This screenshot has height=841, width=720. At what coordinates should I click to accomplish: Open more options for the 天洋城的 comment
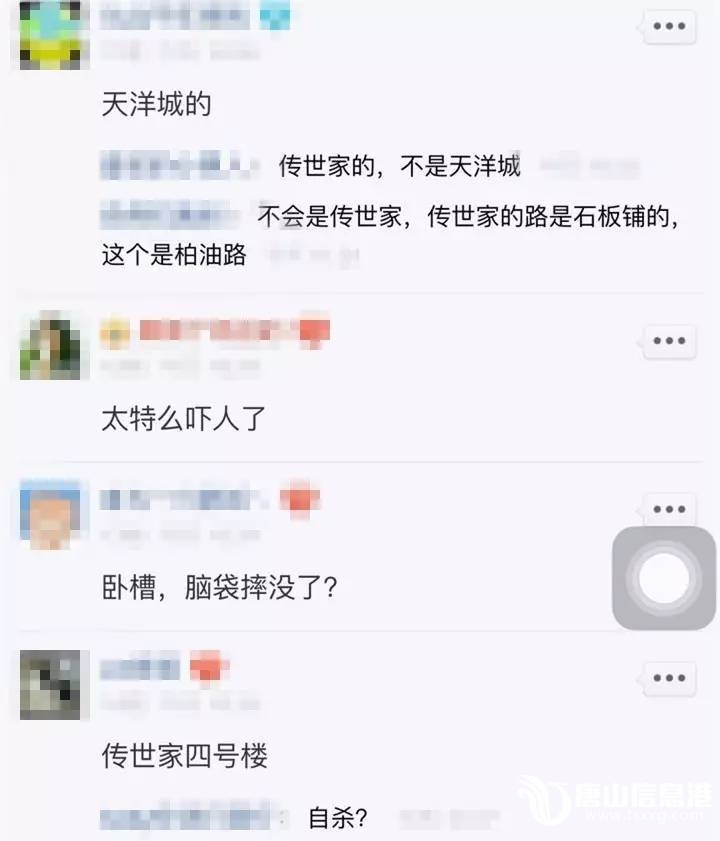click(669, 26)
